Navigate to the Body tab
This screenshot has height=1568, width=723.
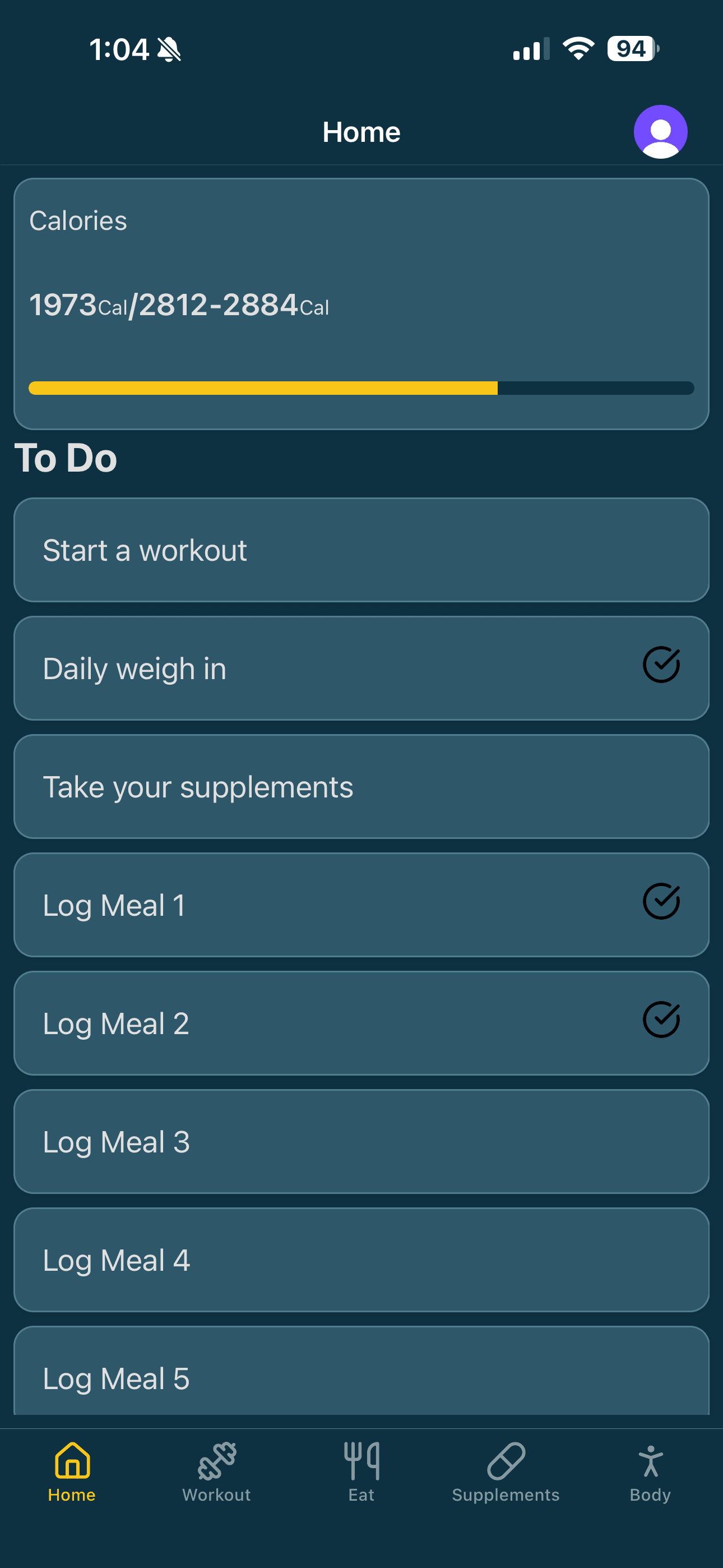click(x=650, y=1472)
